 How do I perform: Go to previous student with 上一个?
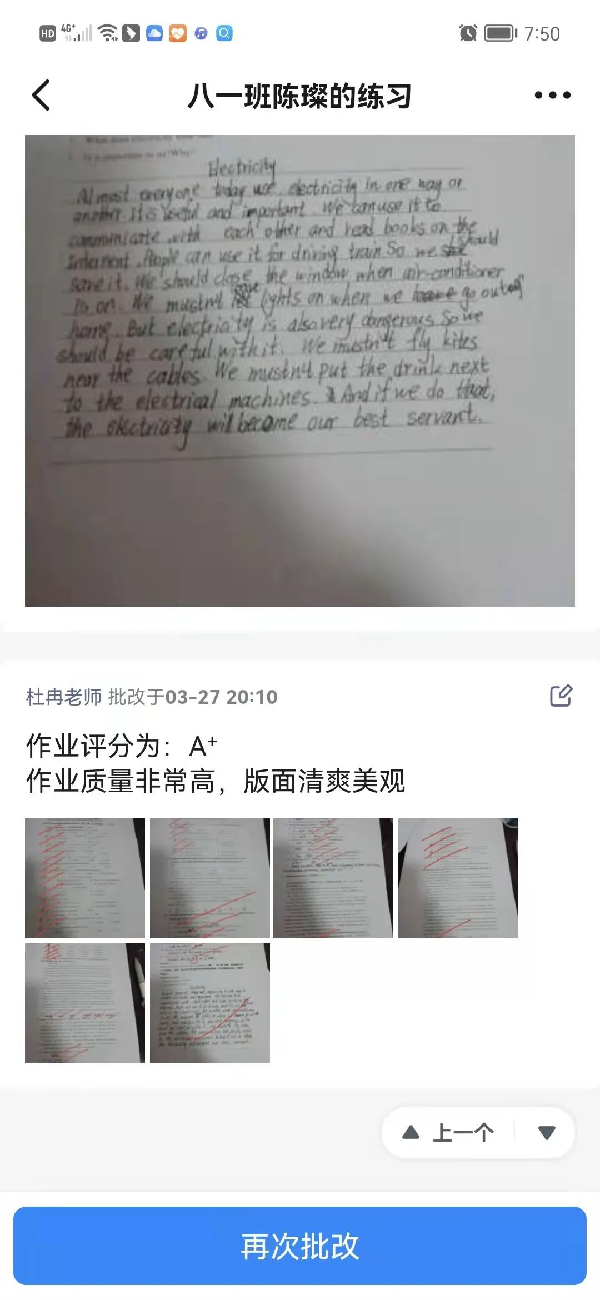point(449,1133)
